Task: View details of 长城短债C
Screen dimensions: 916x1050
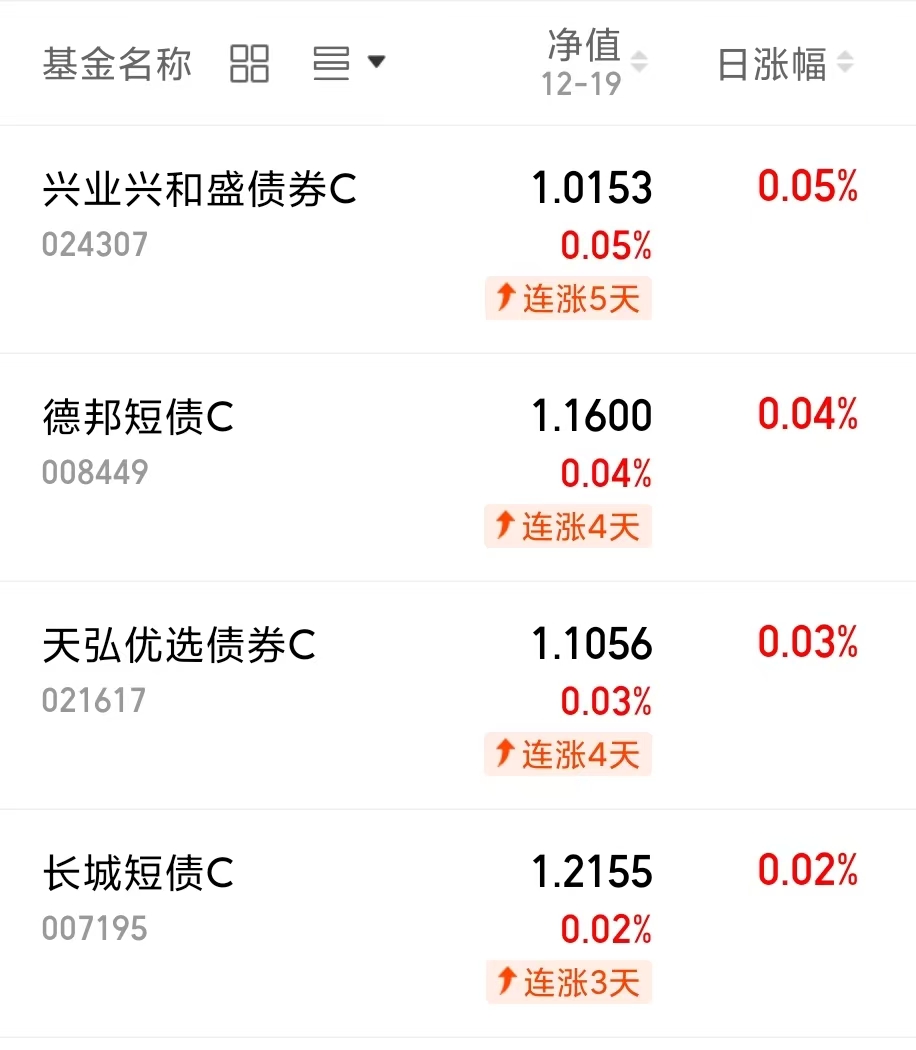Action: coord(138,874)
